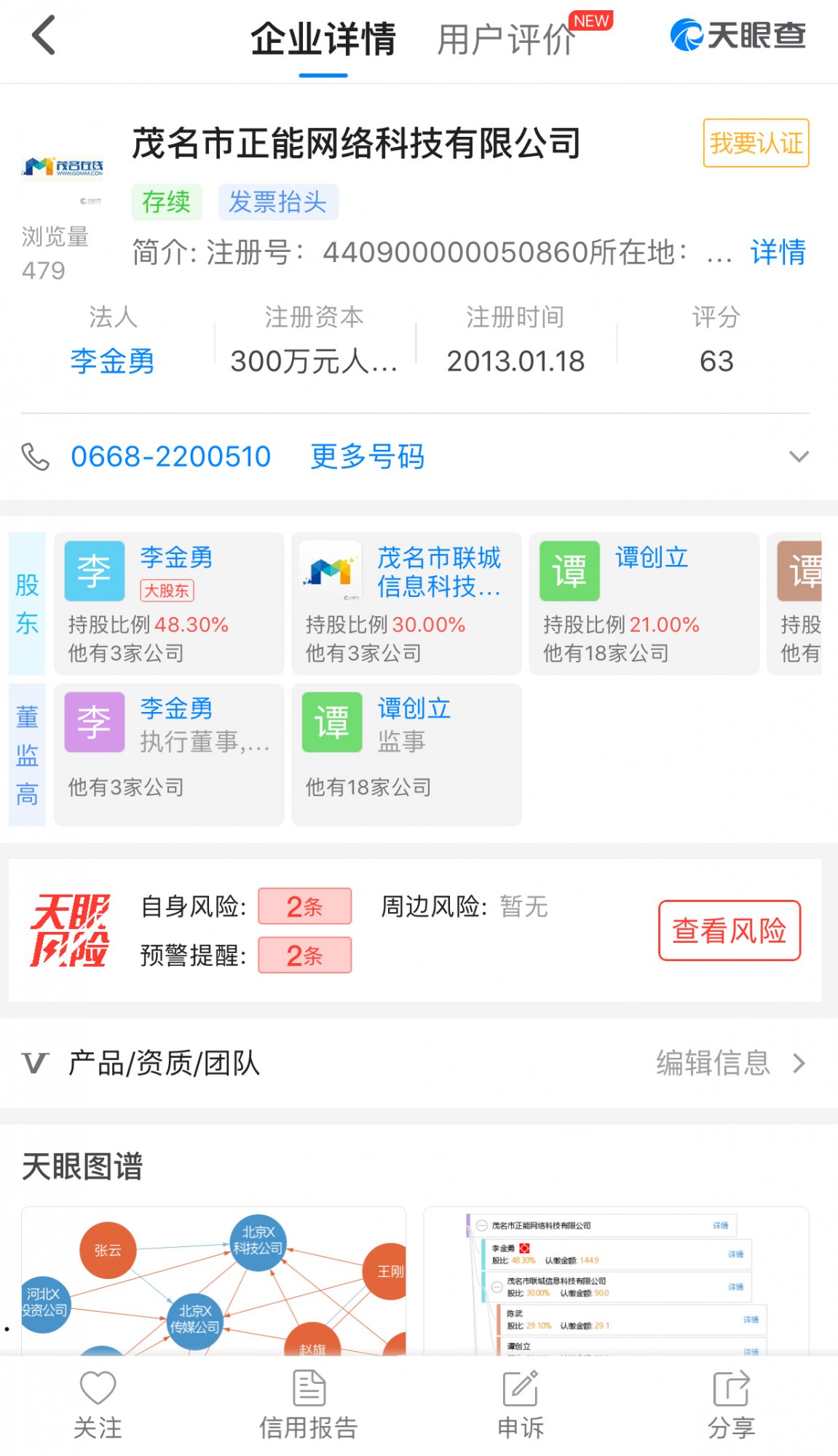Call phone number 0668-2200510
The height and width of the screenshot is (1456, 838).
tap(170, 456)
